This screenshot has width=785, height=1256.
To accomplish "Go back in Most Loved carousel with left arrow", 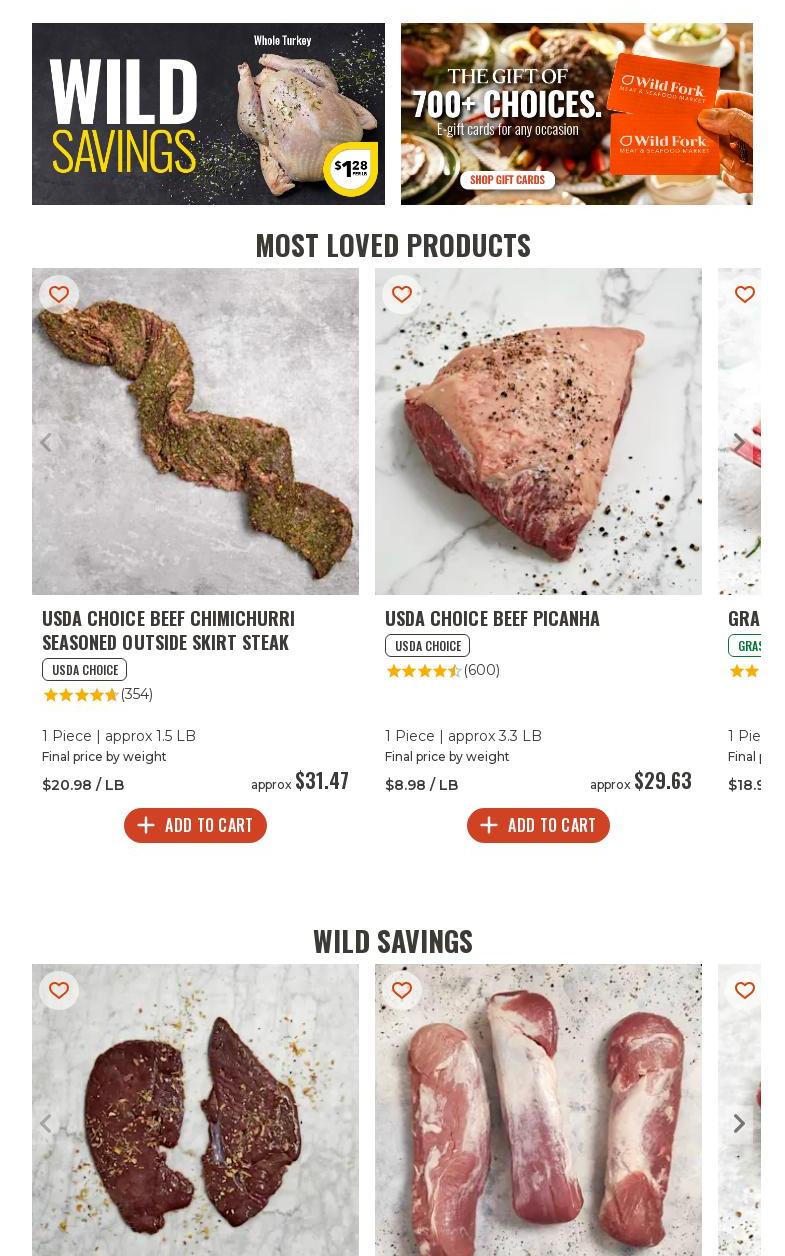I will coord(46,442).
